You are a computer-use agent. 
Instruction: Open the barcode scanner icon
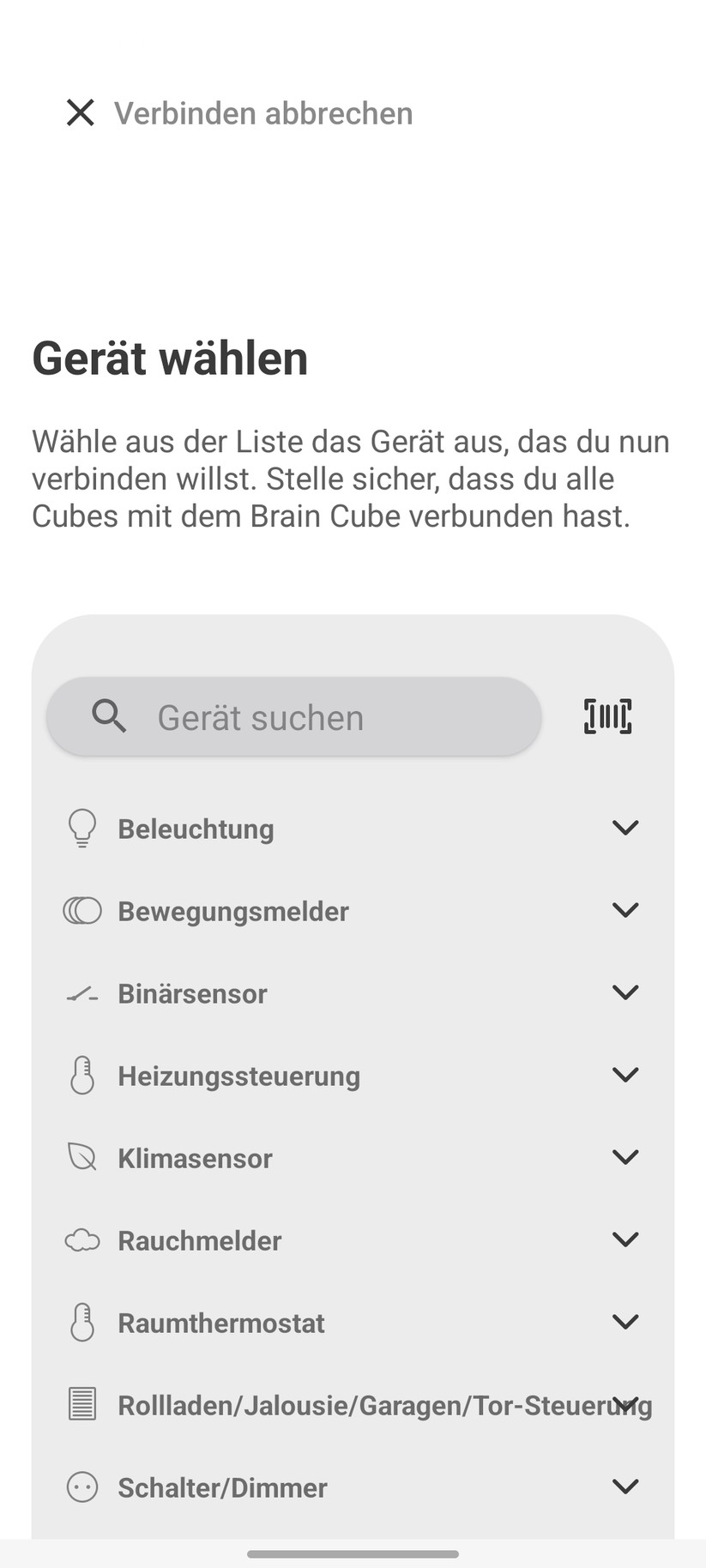(x=607, y=716)
